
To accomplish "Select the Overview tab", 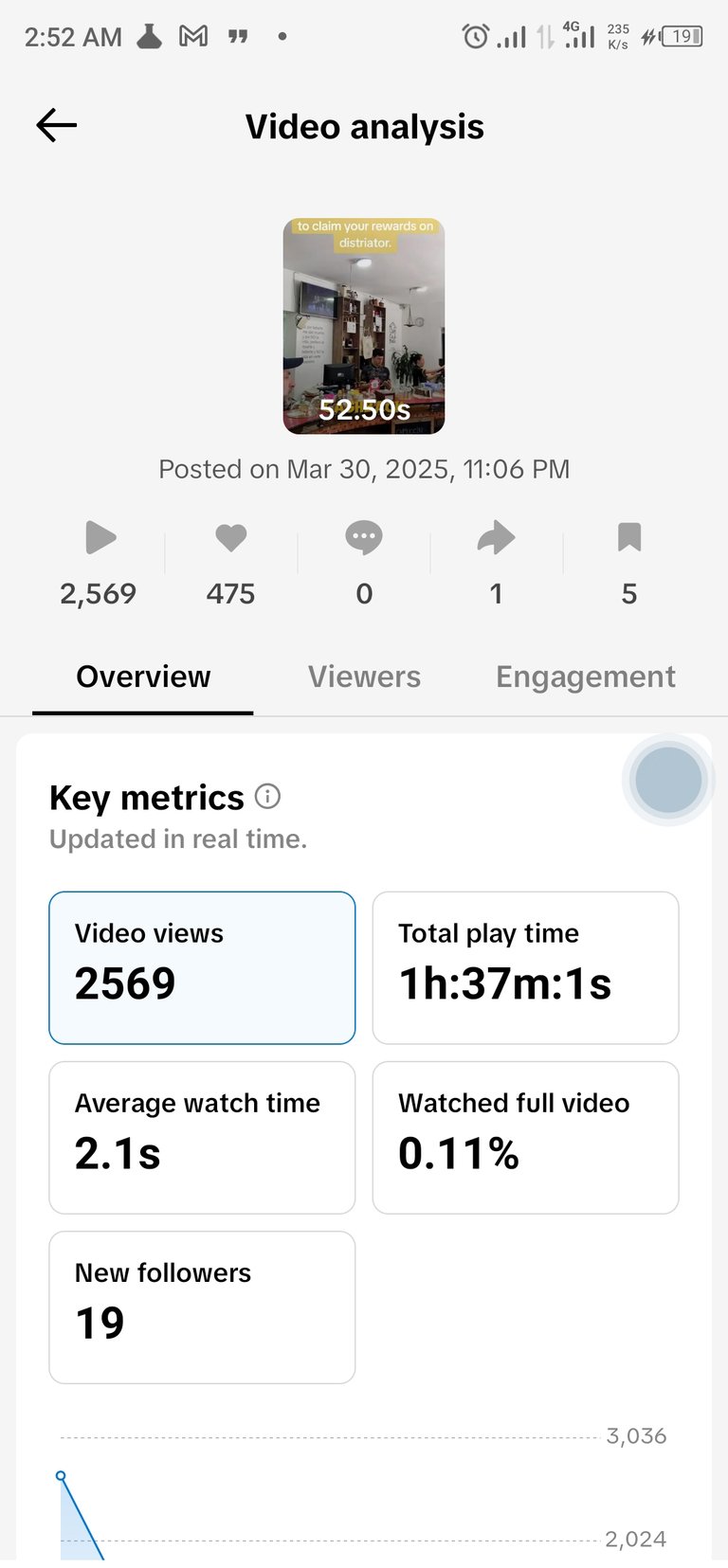I will point(143,676).
